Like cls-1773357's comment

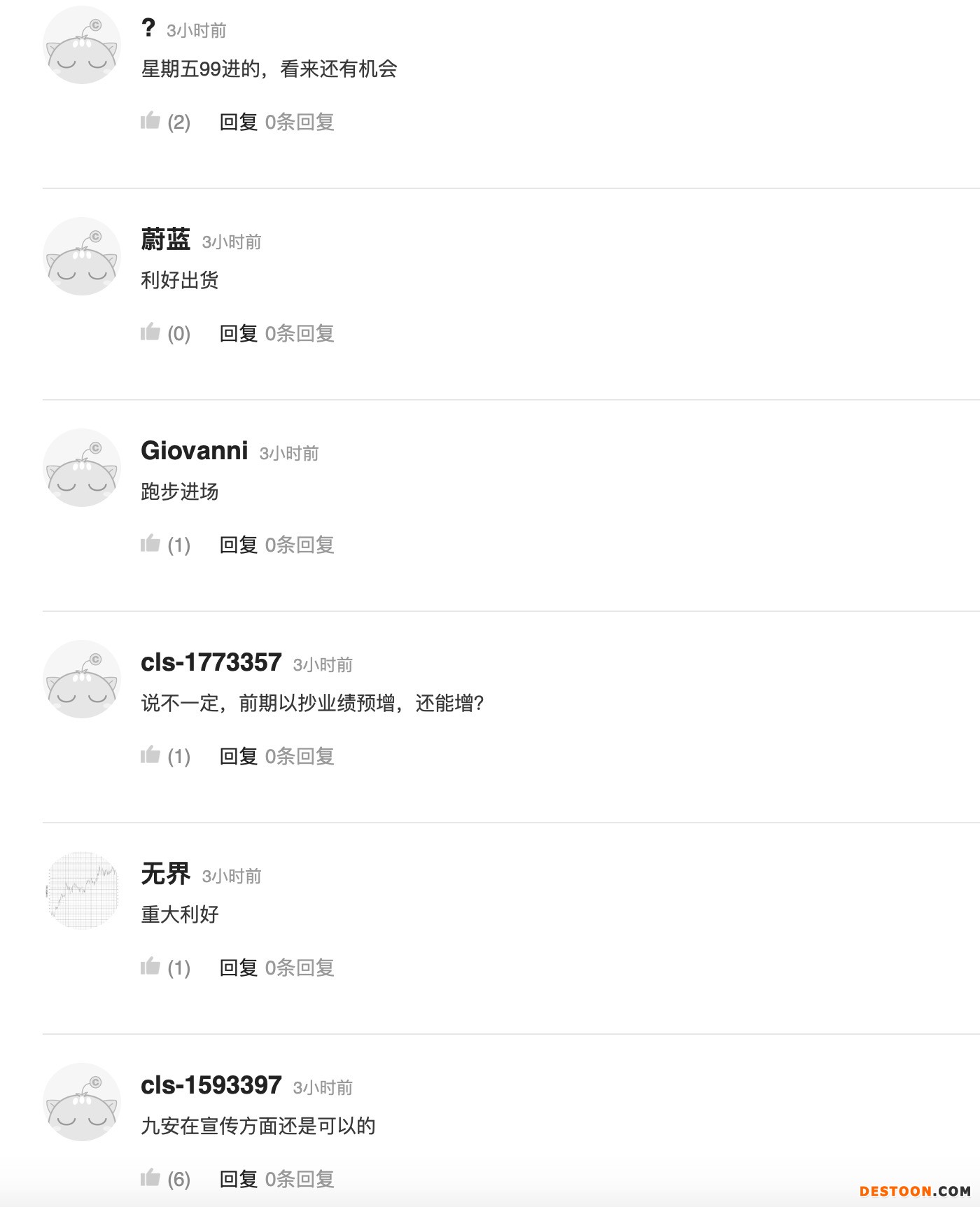tap(150, 755)
